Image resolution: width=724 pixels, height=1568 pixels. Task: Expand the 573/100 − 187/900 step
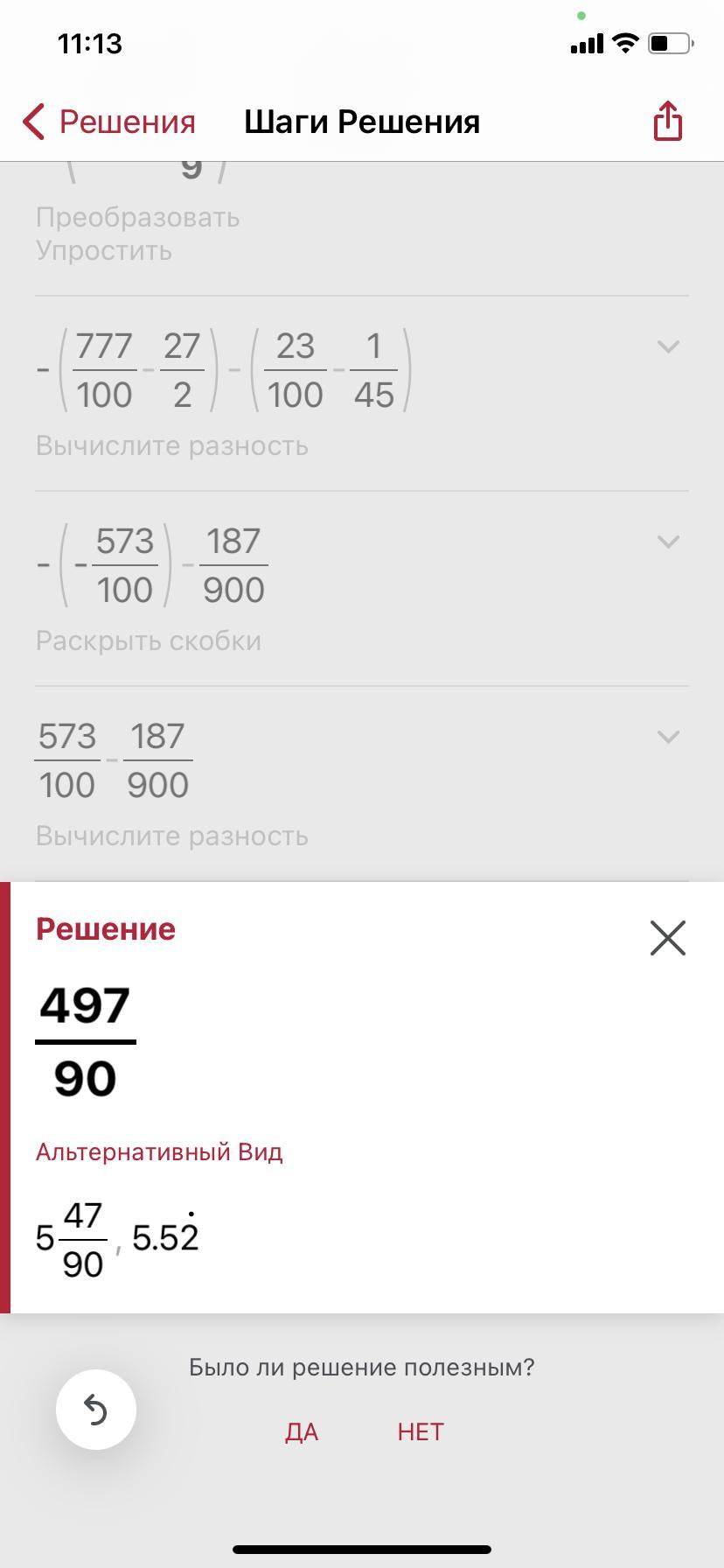668,738
